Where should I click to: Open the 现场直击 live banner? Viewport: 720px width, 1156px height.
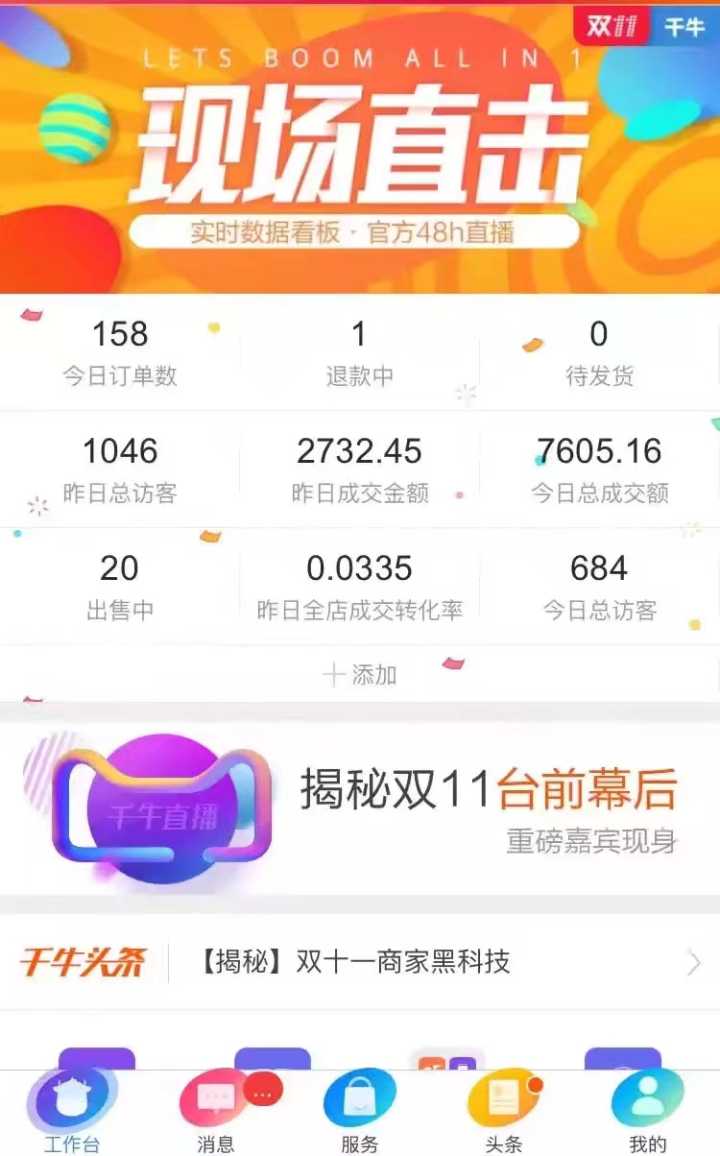pyautogui.click(x=360, y=150)
